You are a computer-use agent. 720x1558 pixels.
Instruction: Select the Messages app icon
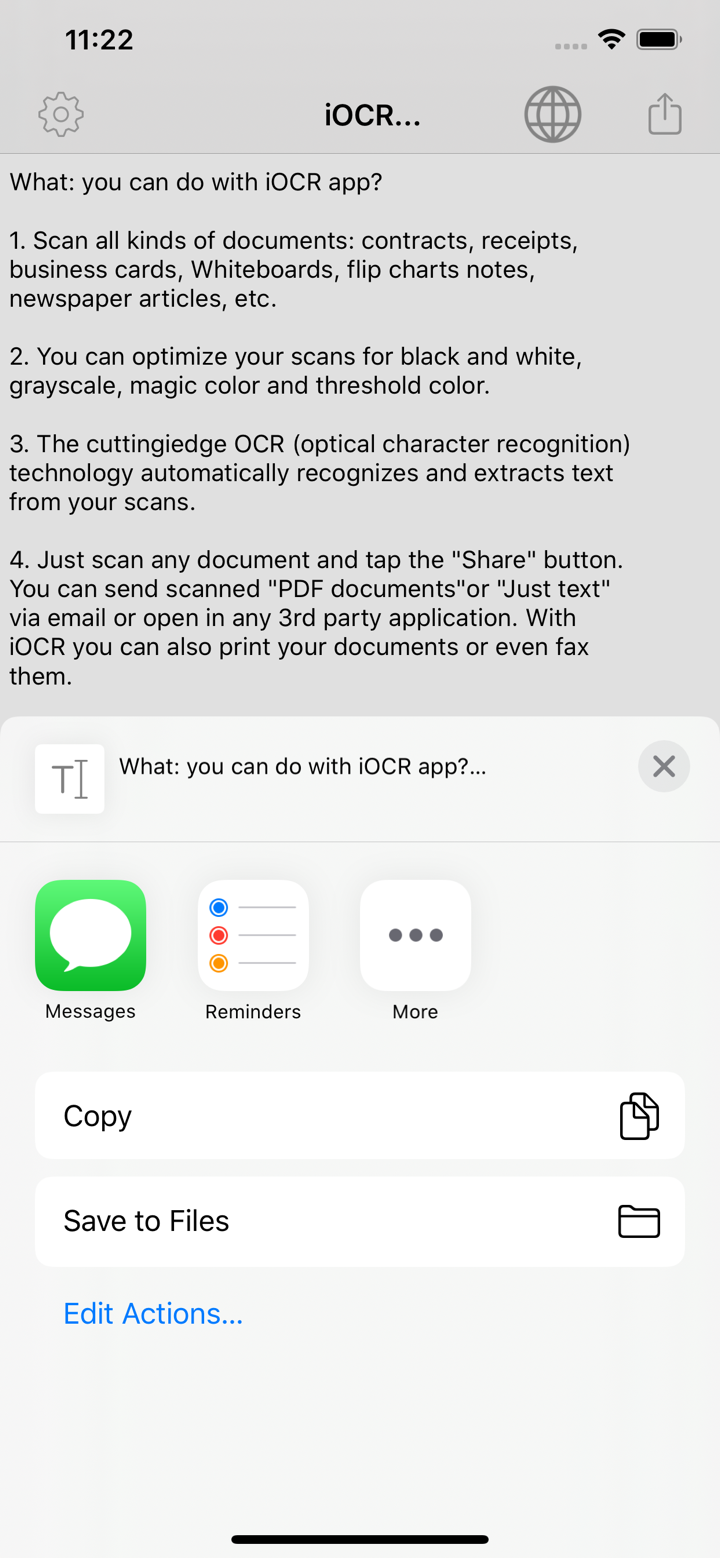click(x=90, y=935)
